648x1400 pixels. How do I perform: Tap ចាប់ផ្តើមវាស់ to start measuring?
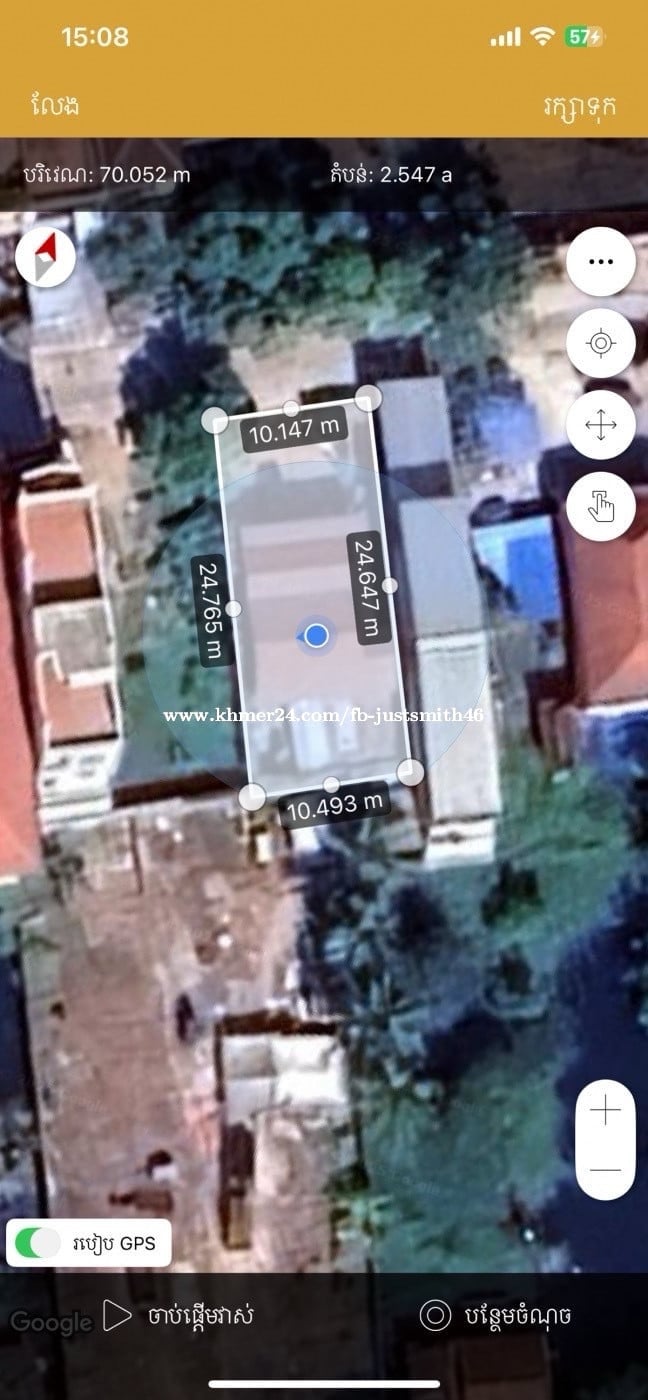[180, 1316]
